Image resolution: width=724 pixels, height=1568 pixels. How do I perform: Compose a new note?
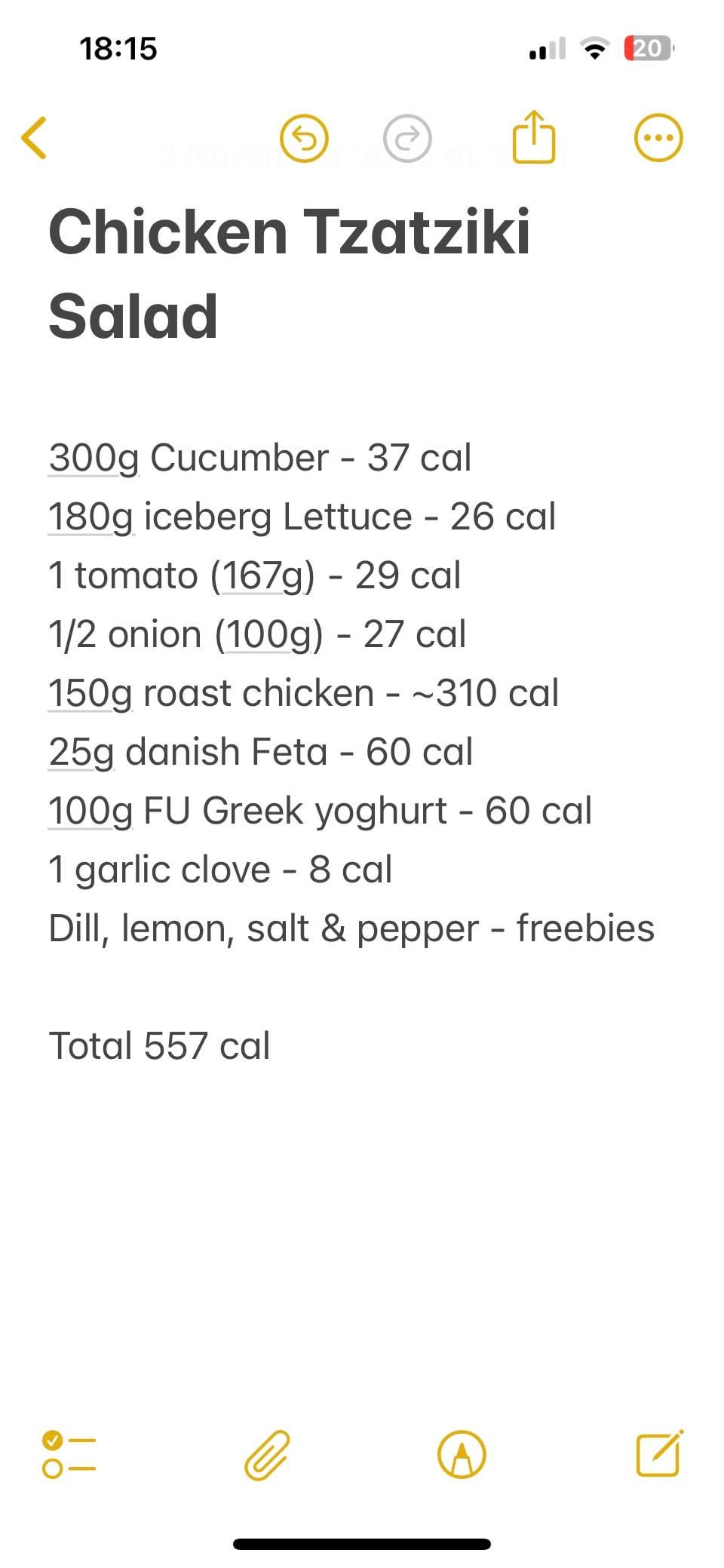point(659,1453)
